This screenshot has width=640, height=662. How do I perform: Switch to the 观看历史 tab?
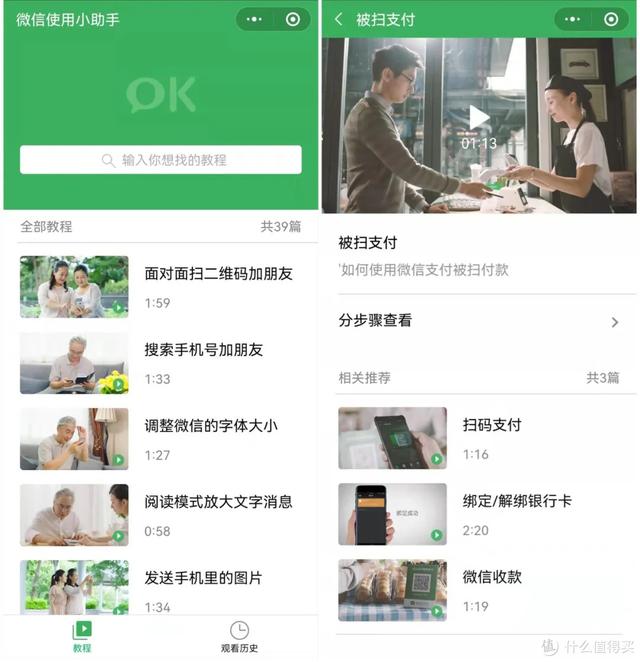(239, 636)
